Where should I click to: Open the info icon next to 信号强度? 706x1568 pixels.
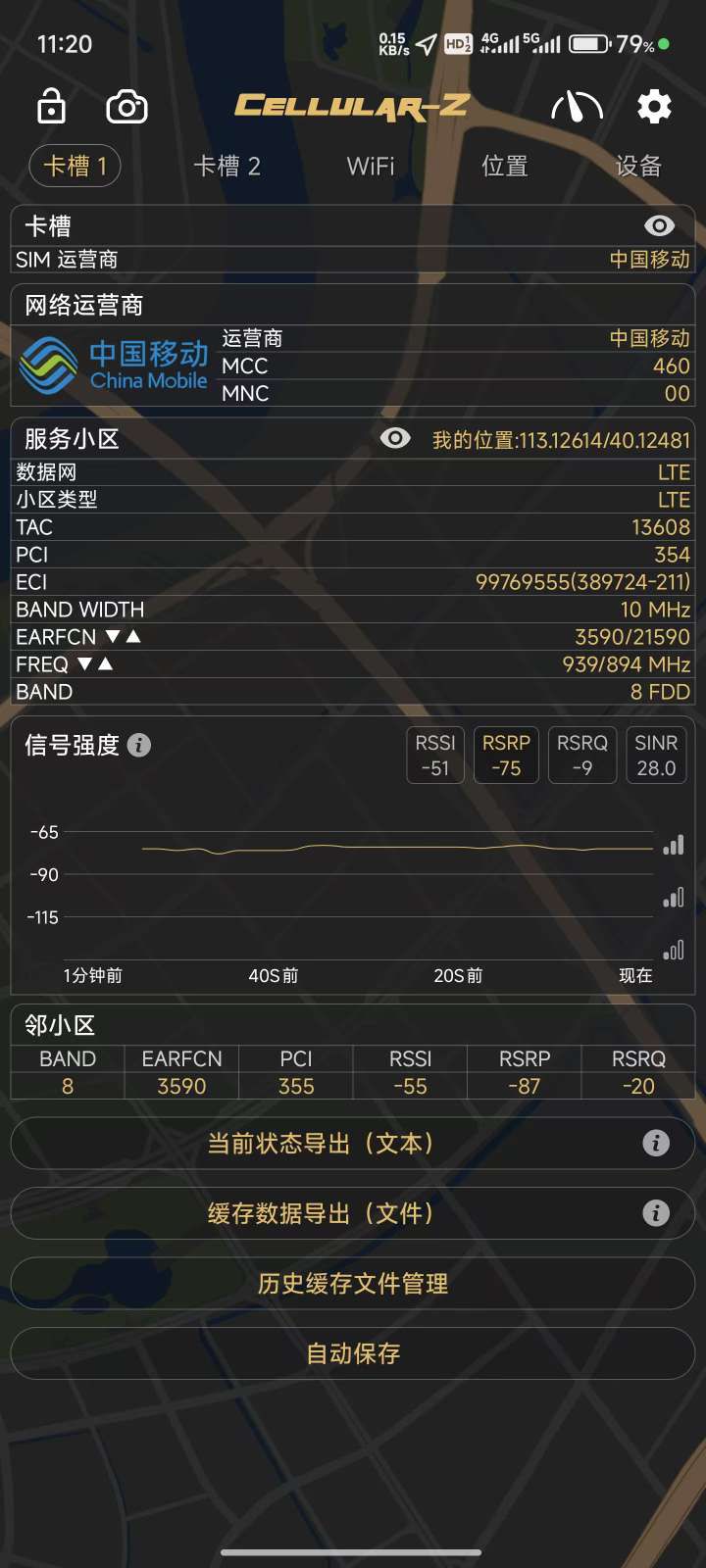(139, 745)
